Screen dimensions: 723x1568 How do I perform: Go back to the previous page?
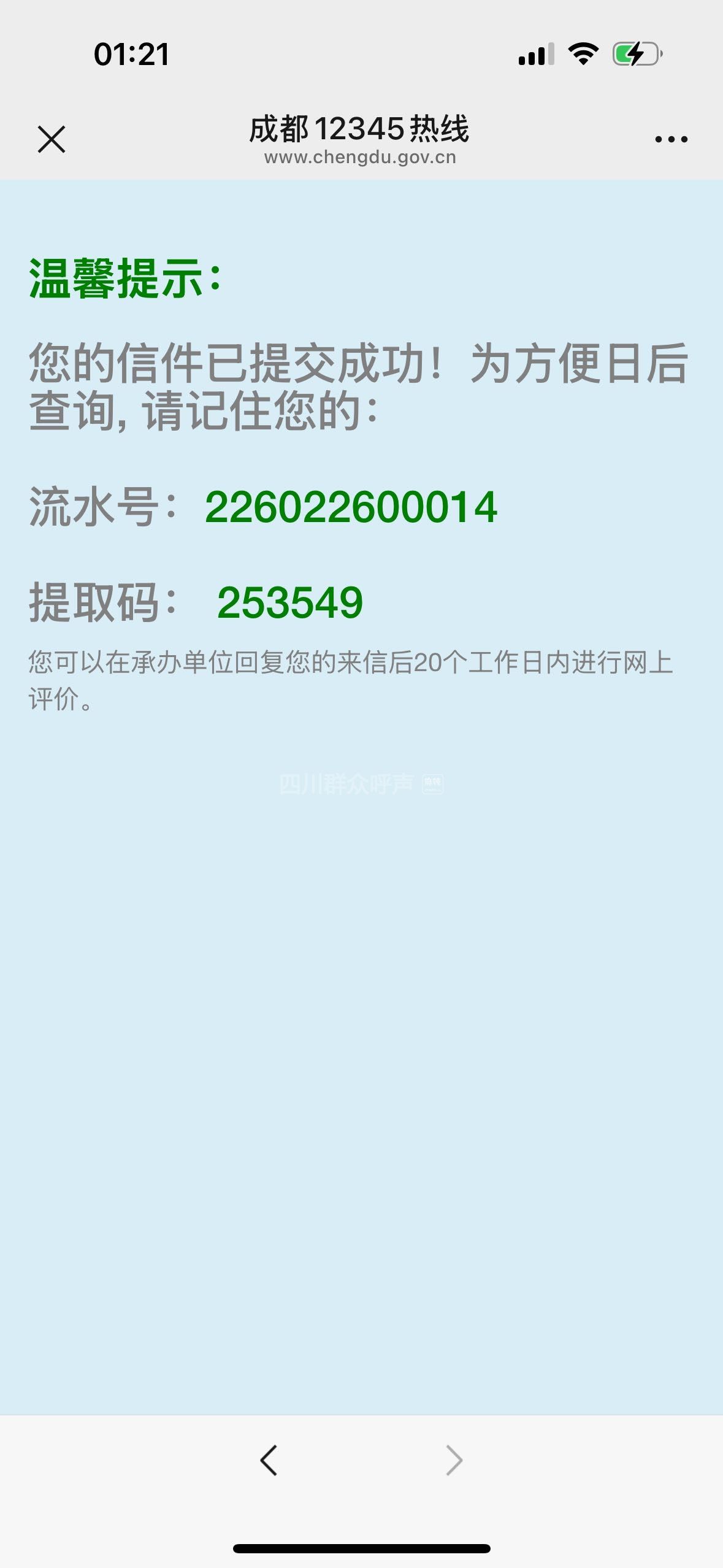[269, 1459]
